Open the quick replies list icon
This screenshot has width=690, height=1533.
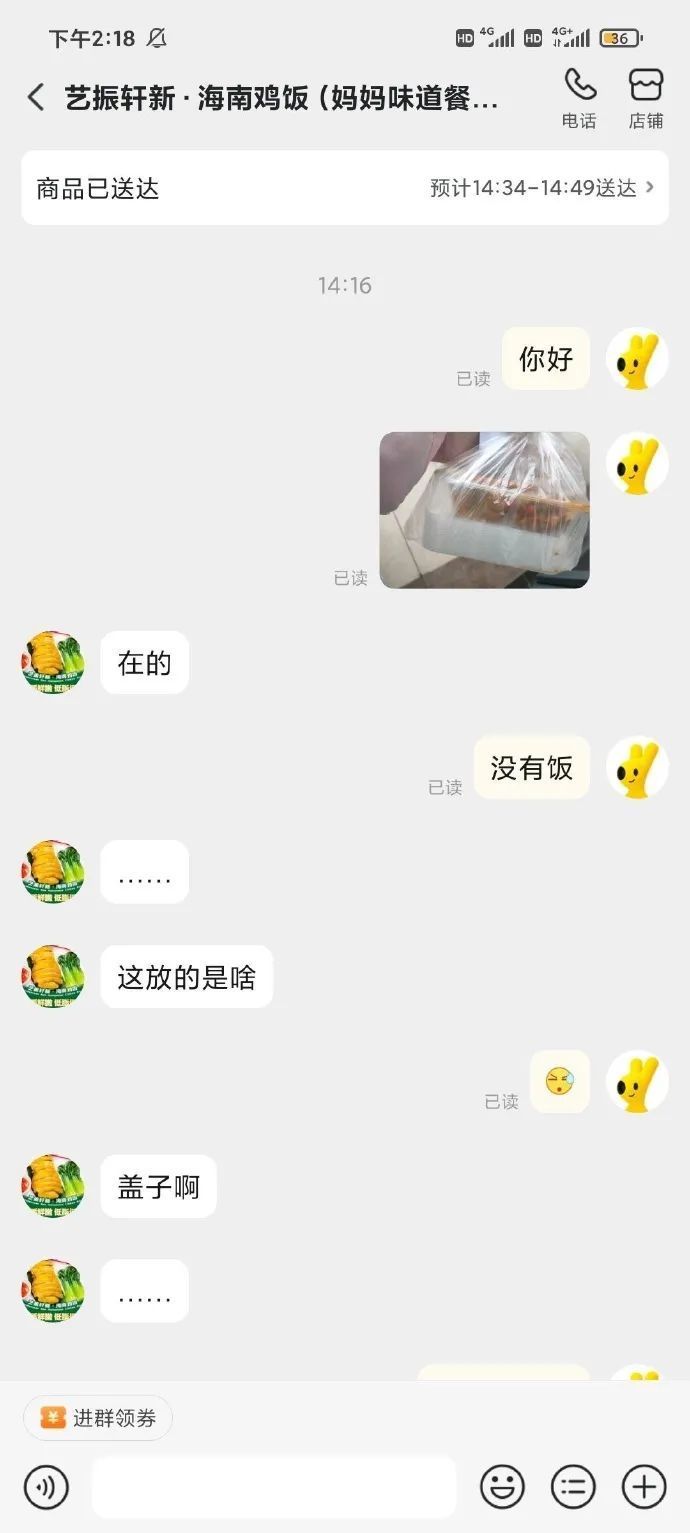(573, 1487)
